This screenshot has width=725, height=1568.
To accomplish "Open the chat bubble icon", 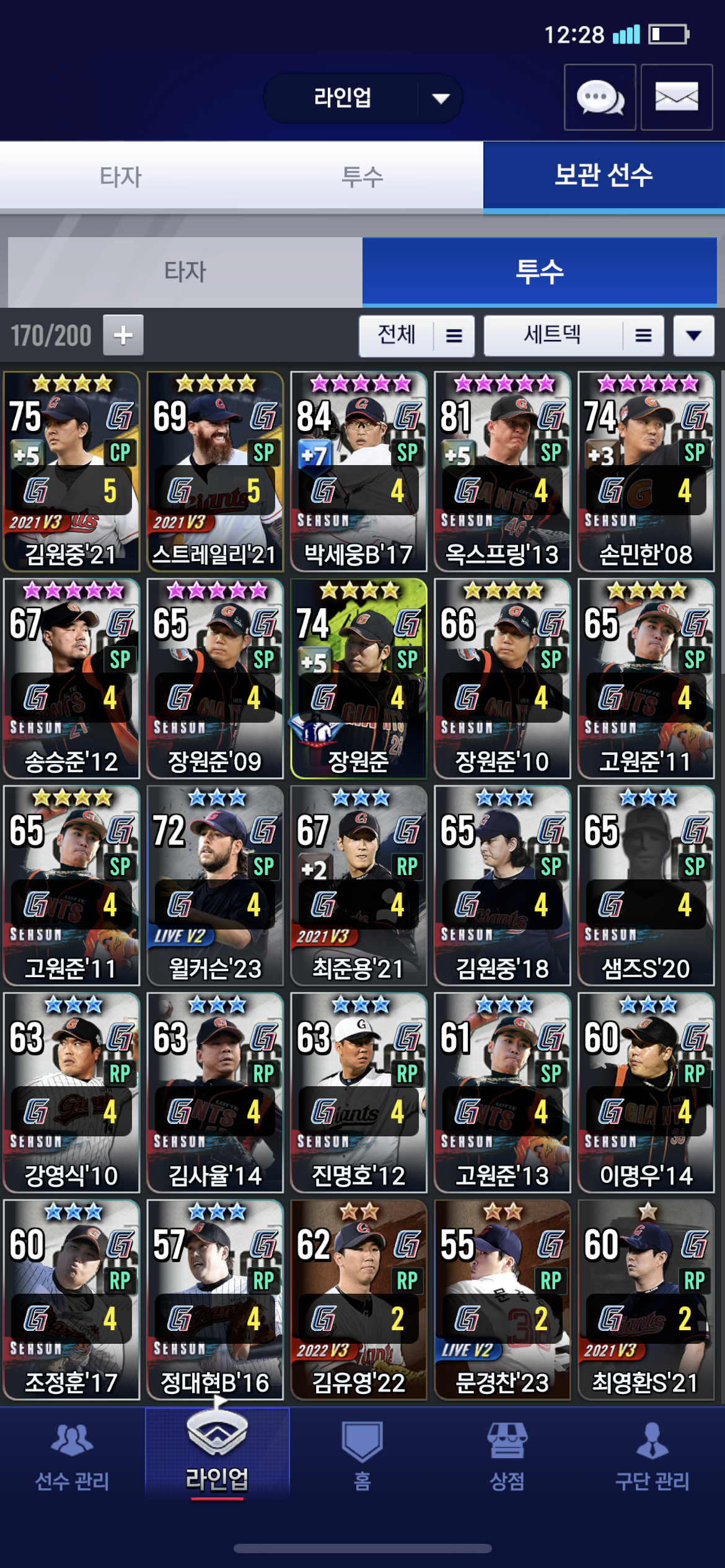I will pyautogui.click(x=599, y=98).
